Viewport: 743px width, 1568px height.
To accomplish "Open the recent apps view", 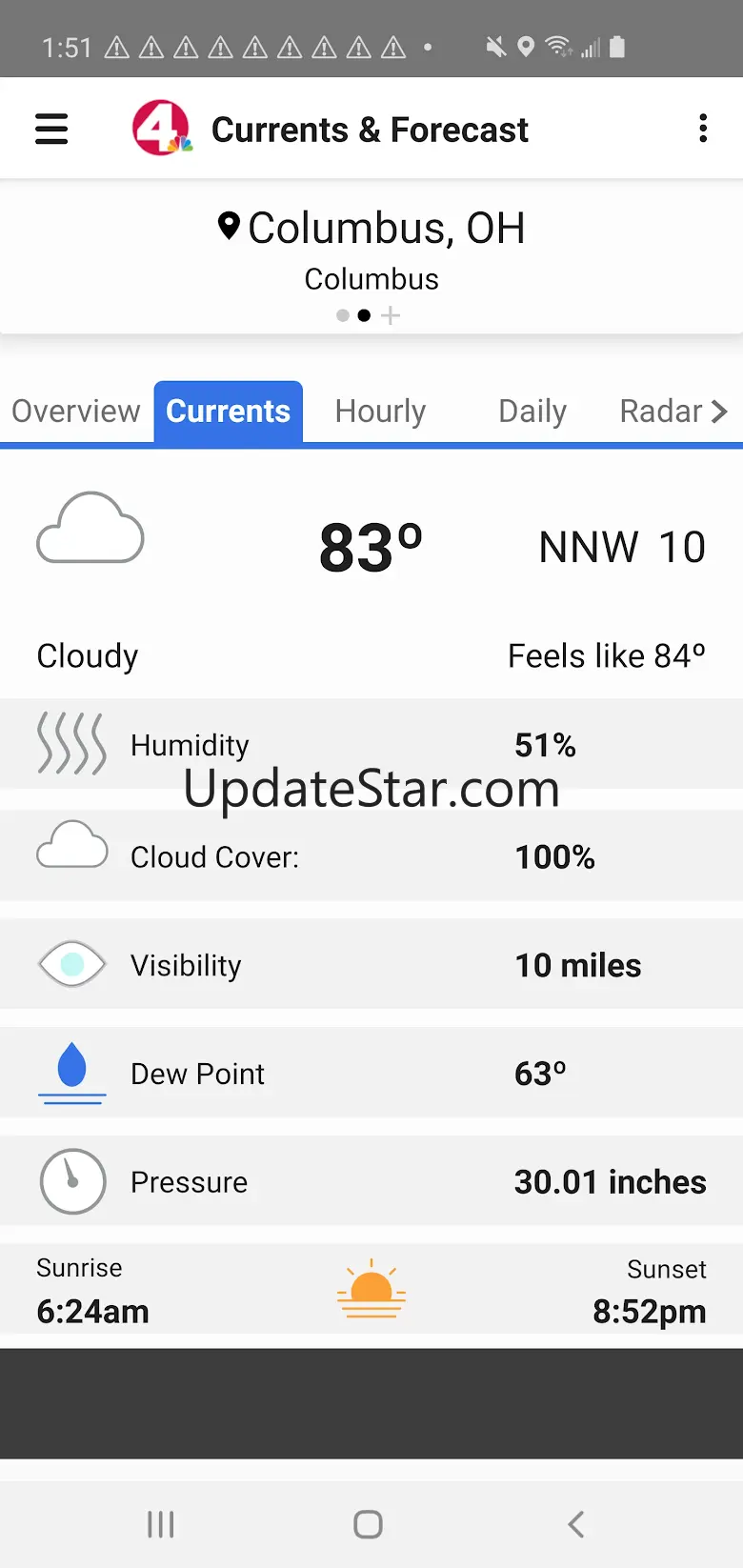I will pos(160,1524).
